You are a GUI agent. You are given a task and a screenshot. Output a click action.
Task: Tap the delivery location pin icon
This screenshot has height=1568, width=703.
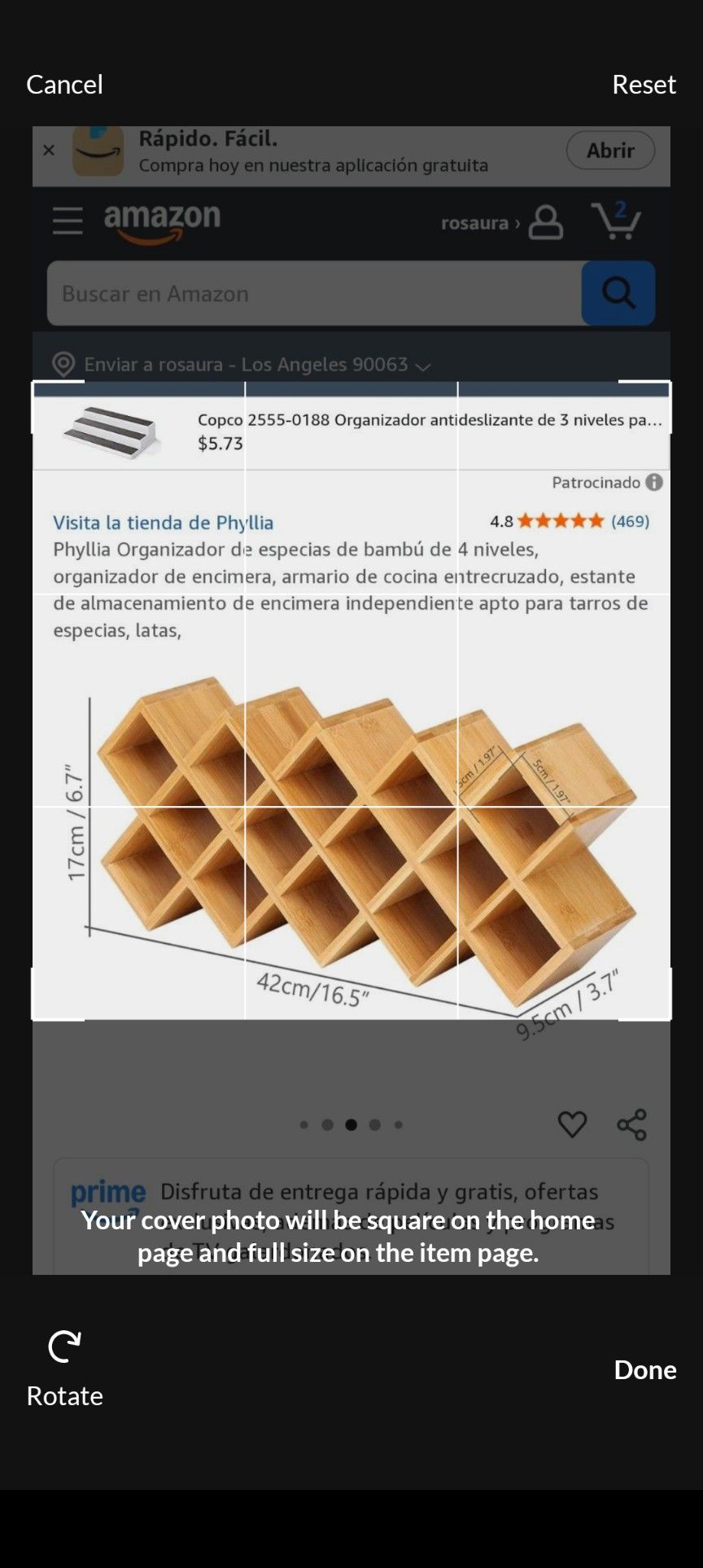tap(64, 364)
